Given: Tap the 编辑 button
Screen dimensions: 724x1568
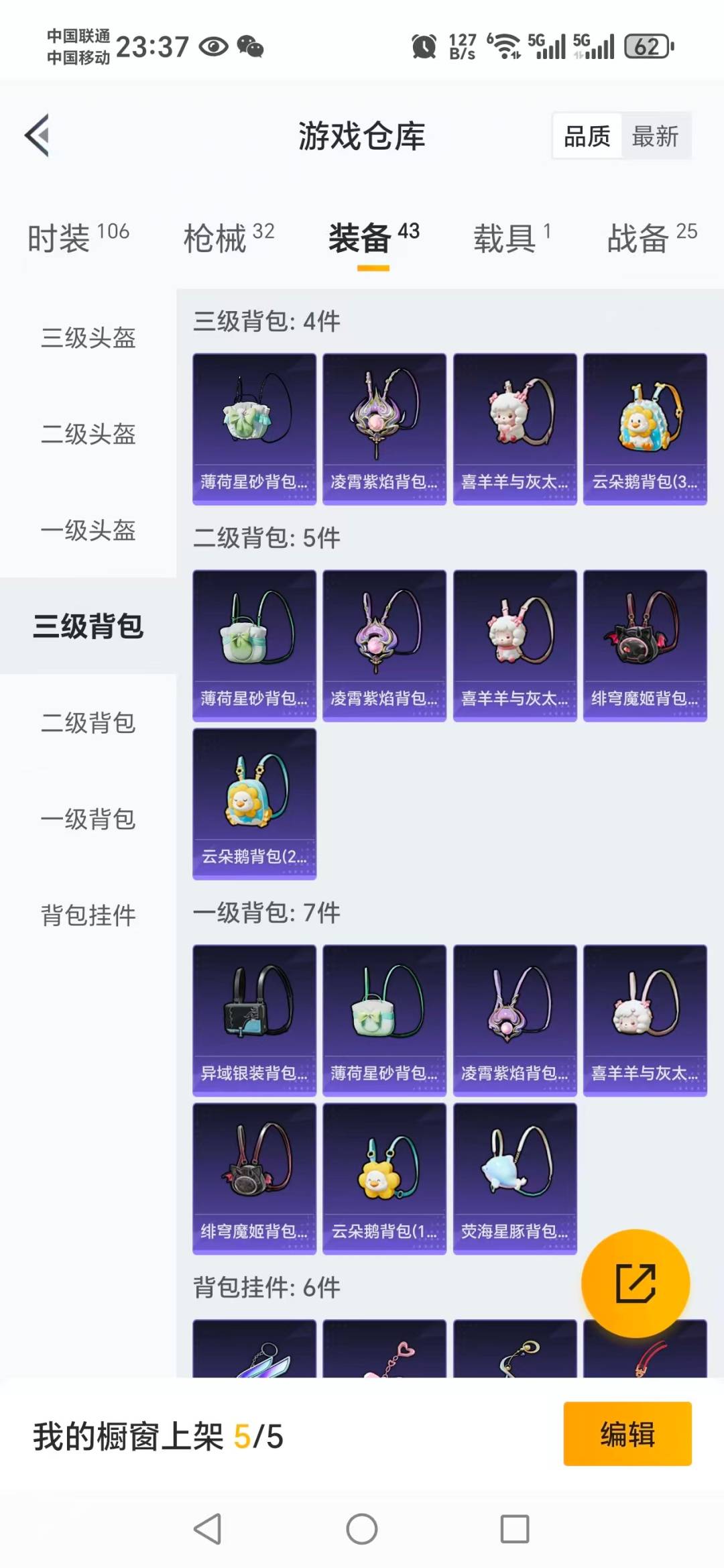Looking at the screenshot, I should click(x=627, y=1434).
